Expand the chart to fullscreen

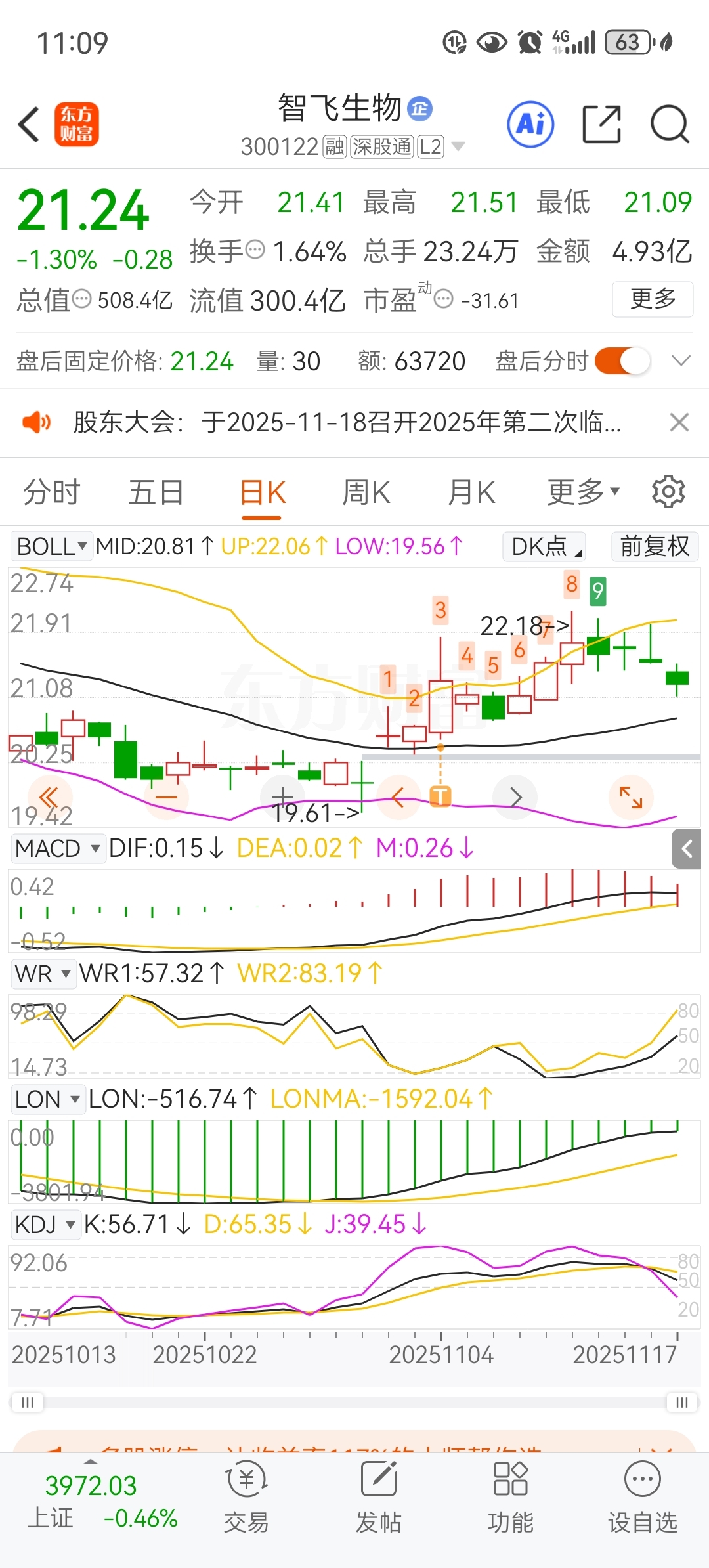(x=631, y=797)
